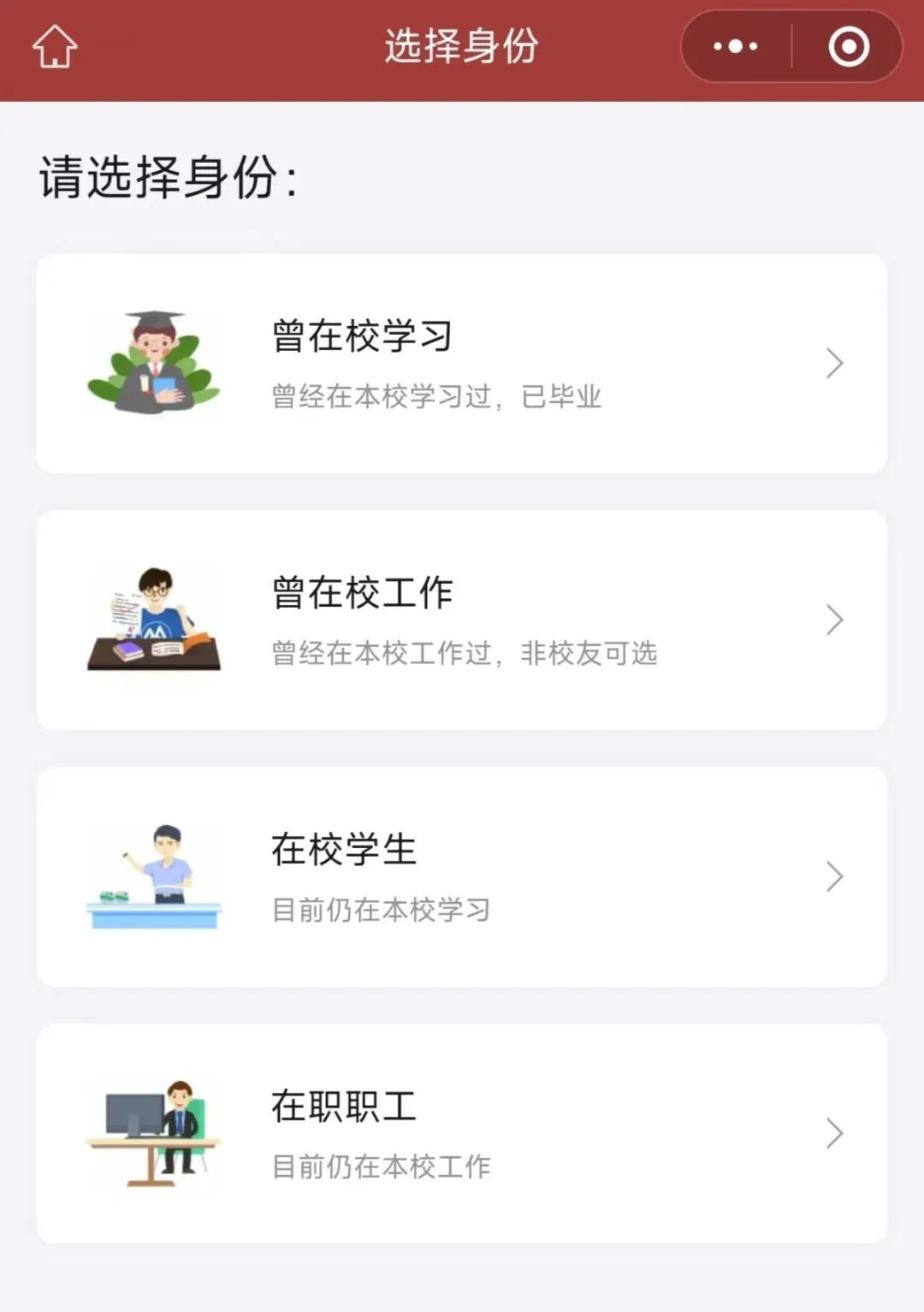Open the 在职职工 identity card
924x1312 pixels.
461,1134
